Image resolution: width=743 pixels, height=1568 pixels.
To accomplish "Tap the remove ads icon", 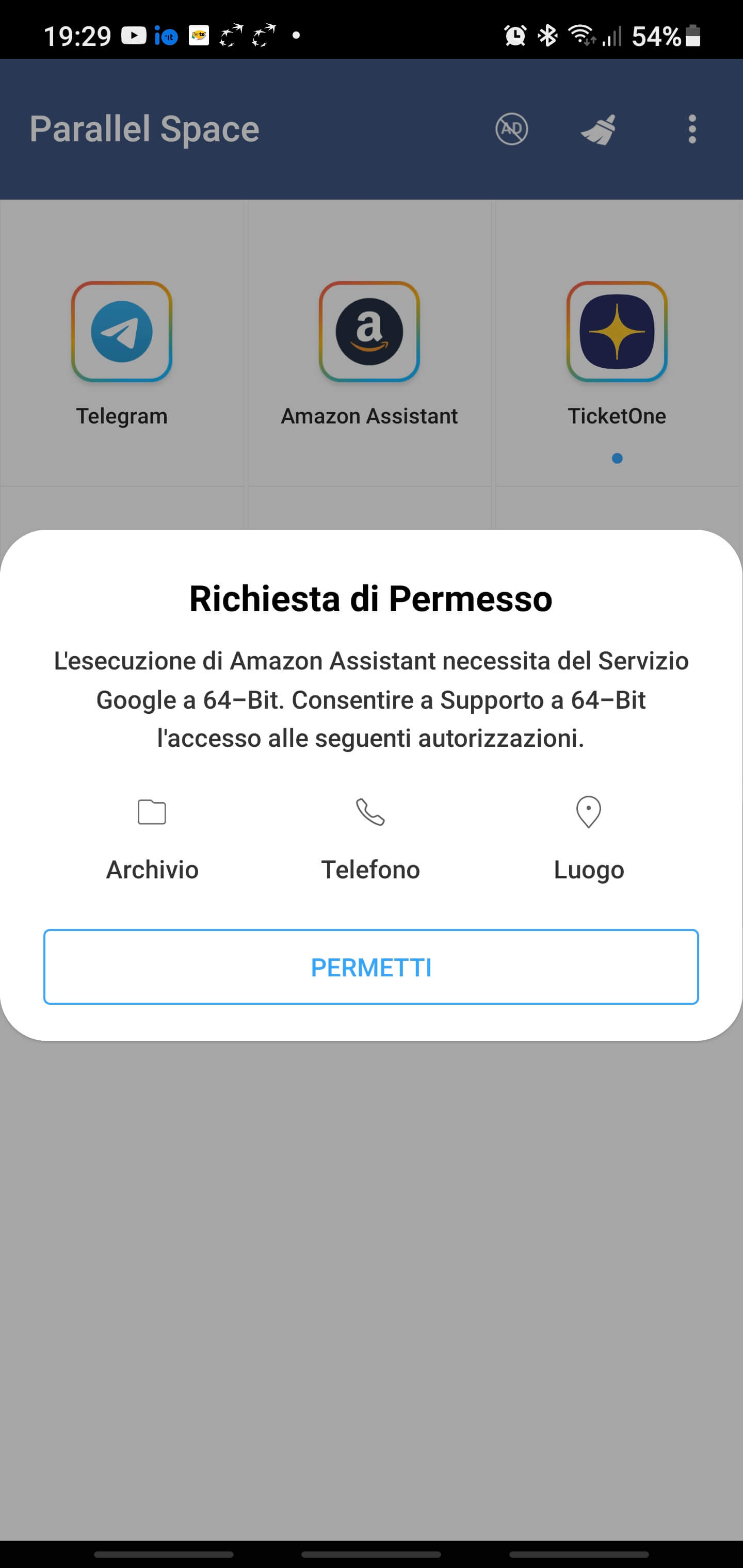I will click(x=511, y=129).
